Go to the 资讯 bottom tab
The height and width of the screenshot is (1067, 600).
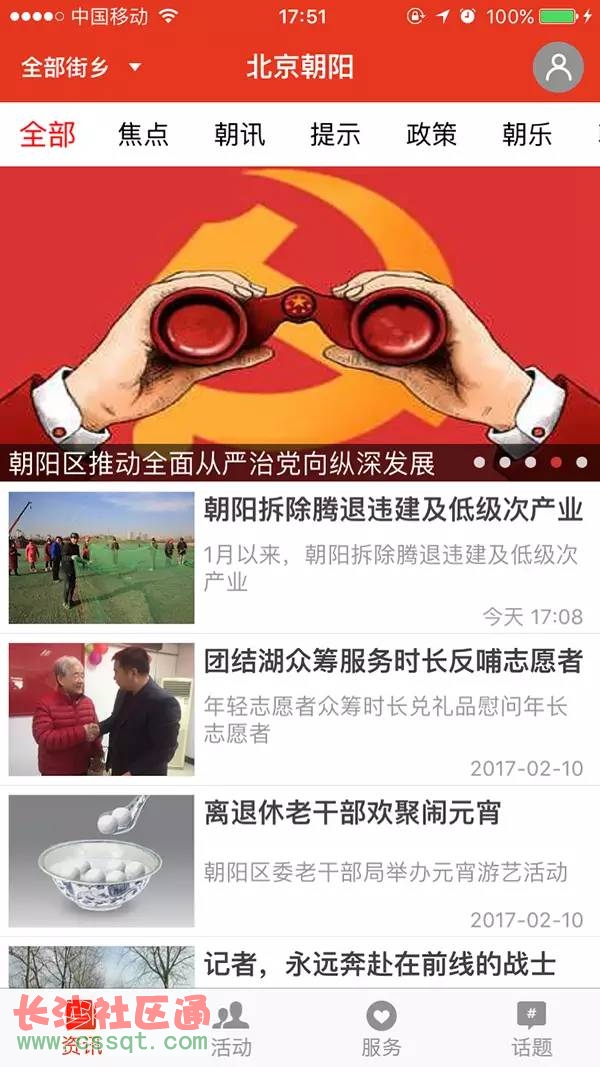coord(80,1028)
